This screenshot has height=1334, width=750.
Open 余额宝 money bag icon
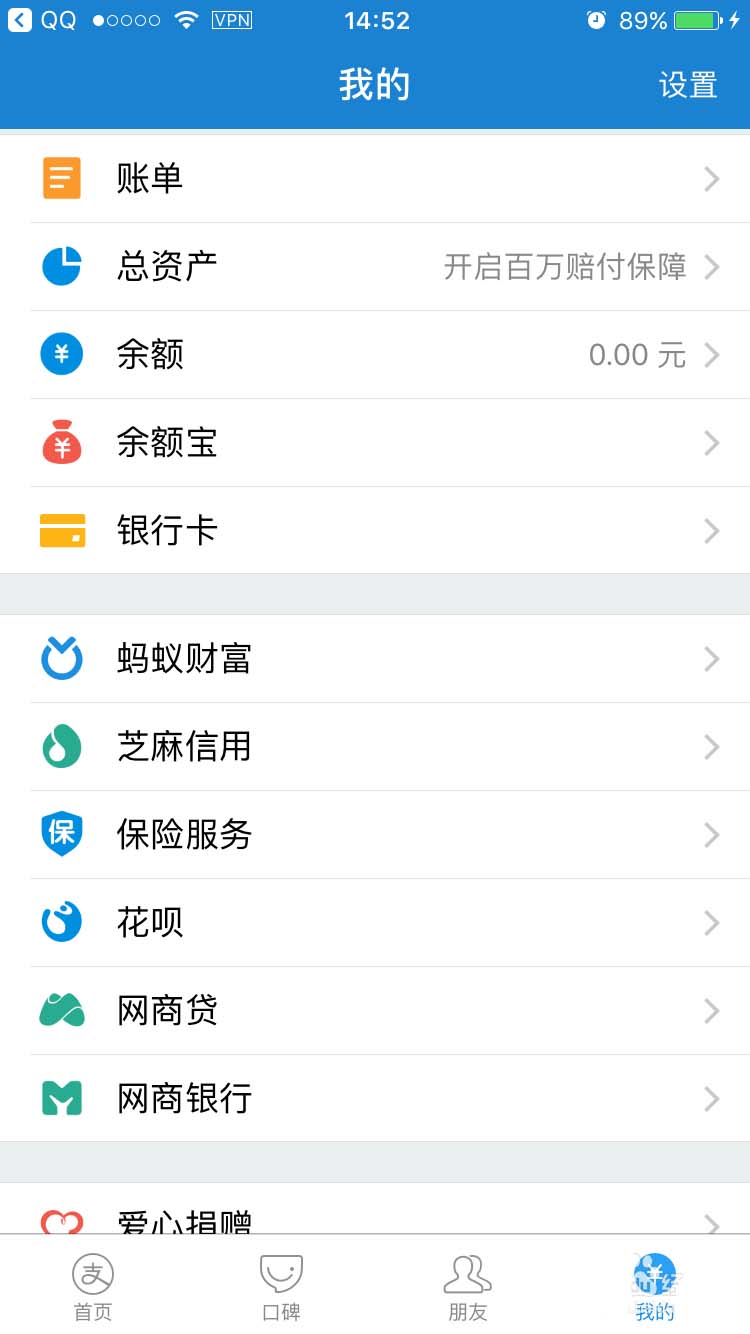point(60,442)
